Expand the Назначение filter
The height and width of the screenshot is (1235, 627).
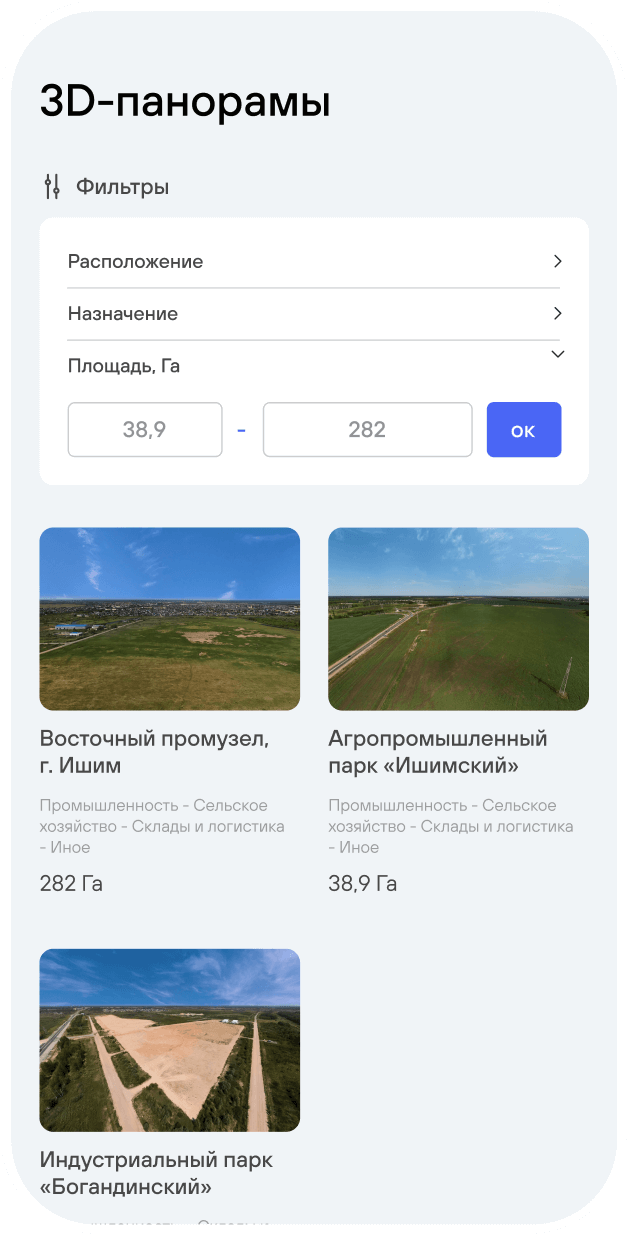pos(313,314)
